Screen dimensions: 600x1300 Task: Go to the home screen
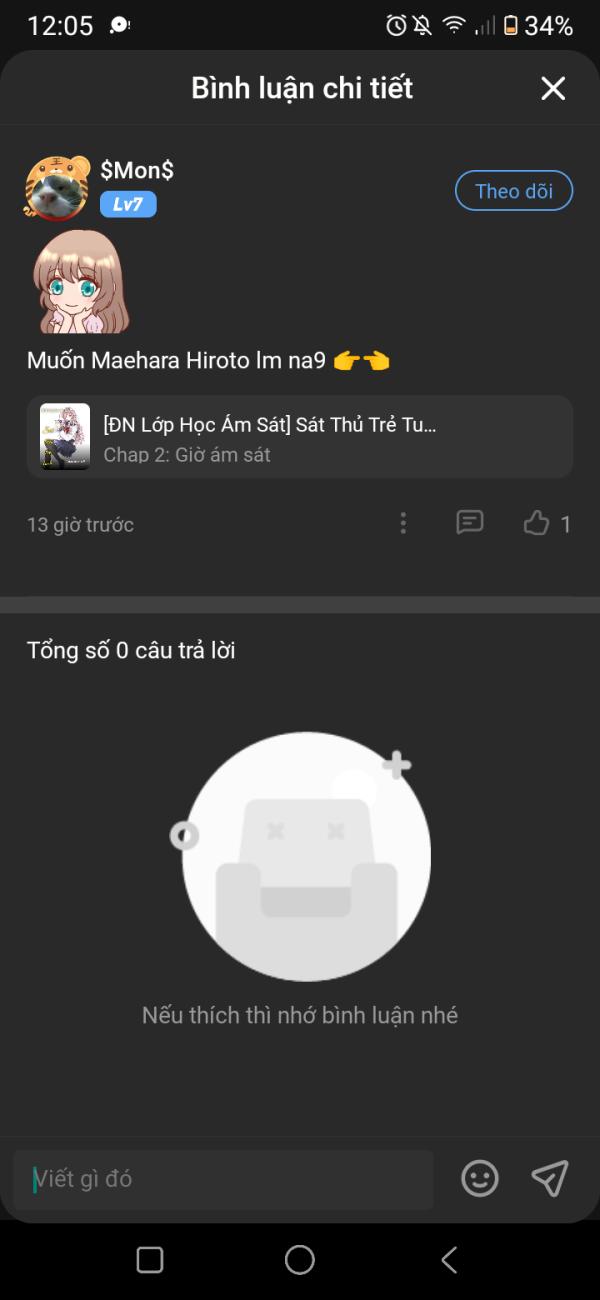[300, 1260]
